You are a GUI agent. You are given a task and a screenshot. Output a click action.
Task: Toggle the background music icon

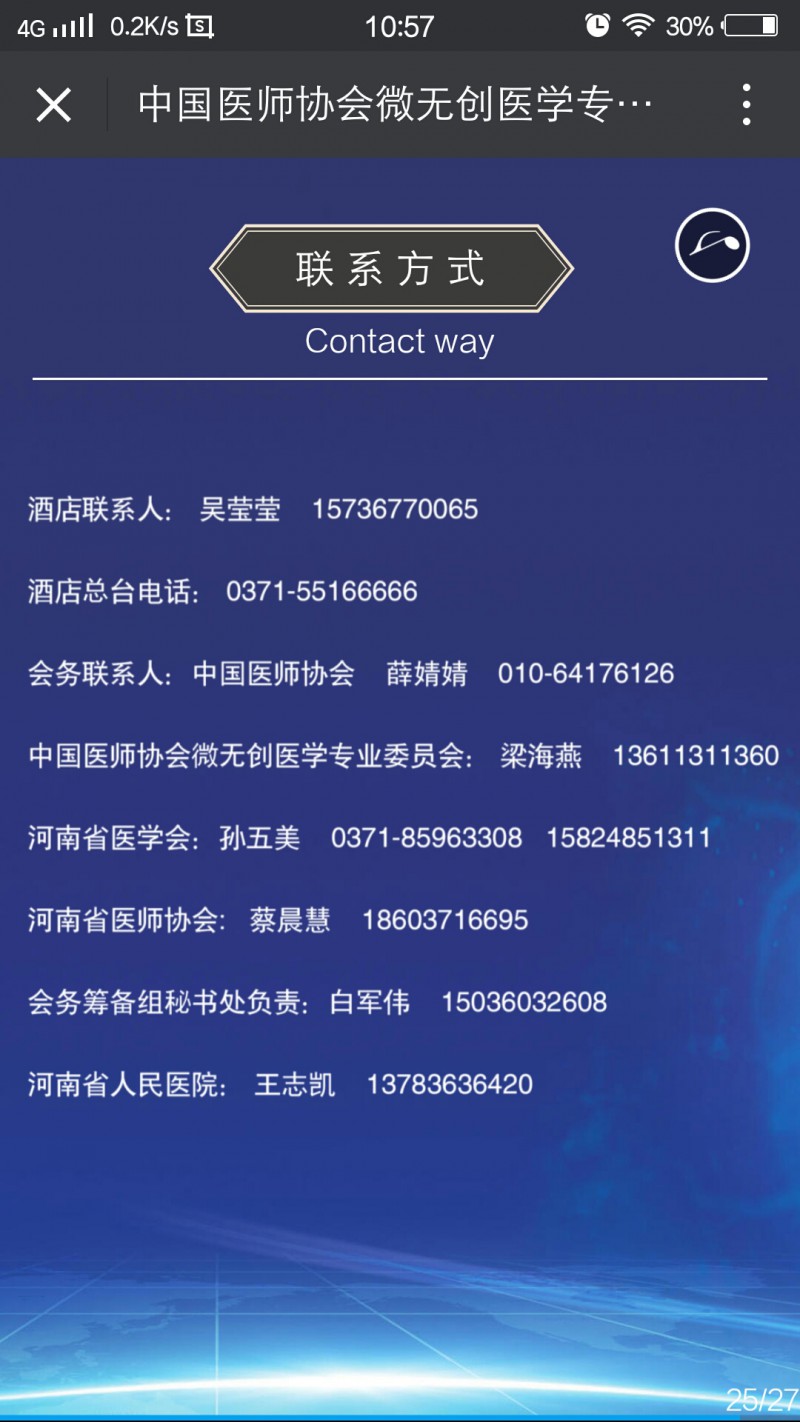pyautogui.click(x=712, y=245)
